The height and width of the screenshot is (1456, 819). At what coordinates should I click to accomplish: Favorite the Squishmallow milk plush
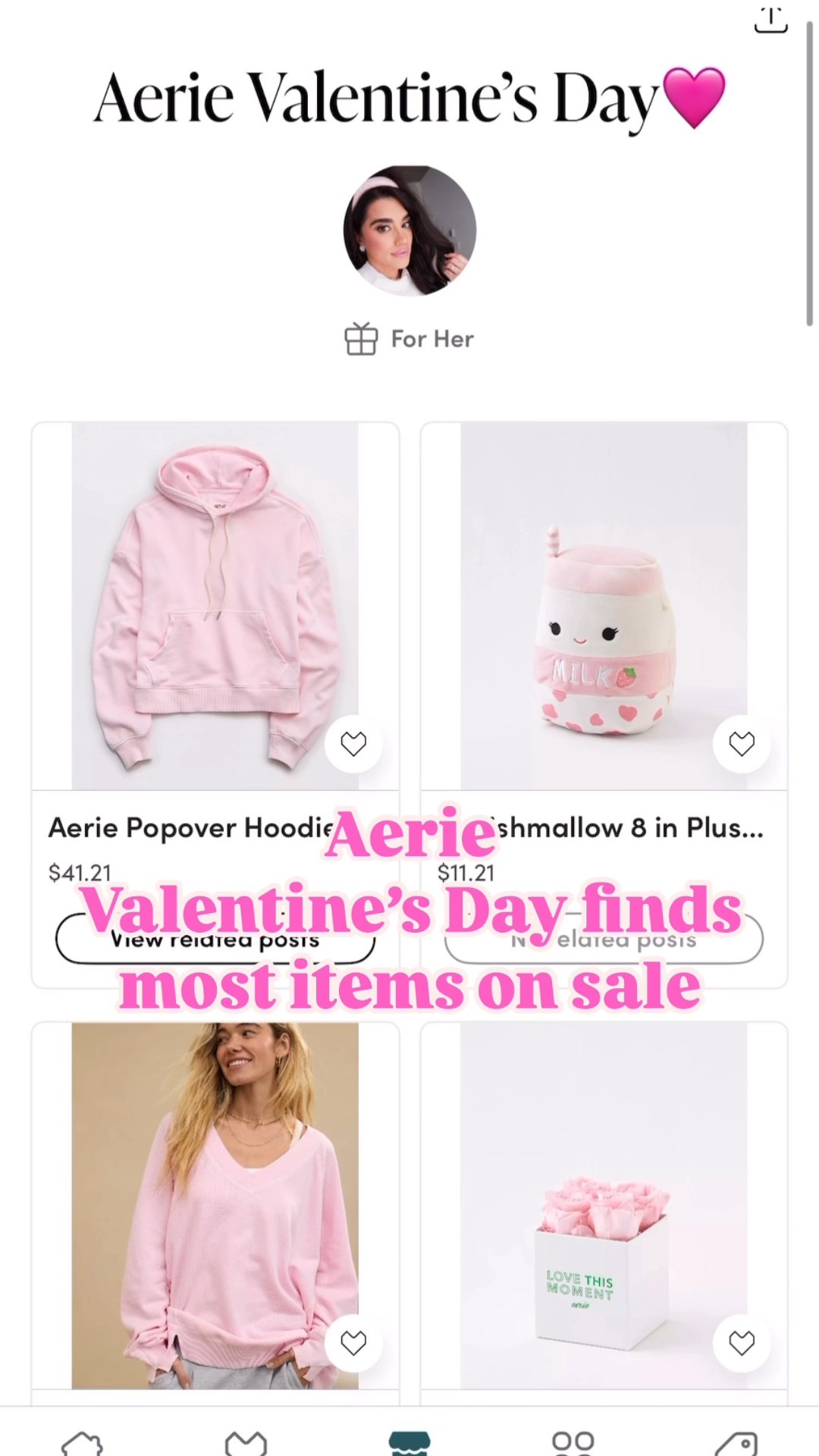click(742, 743)
